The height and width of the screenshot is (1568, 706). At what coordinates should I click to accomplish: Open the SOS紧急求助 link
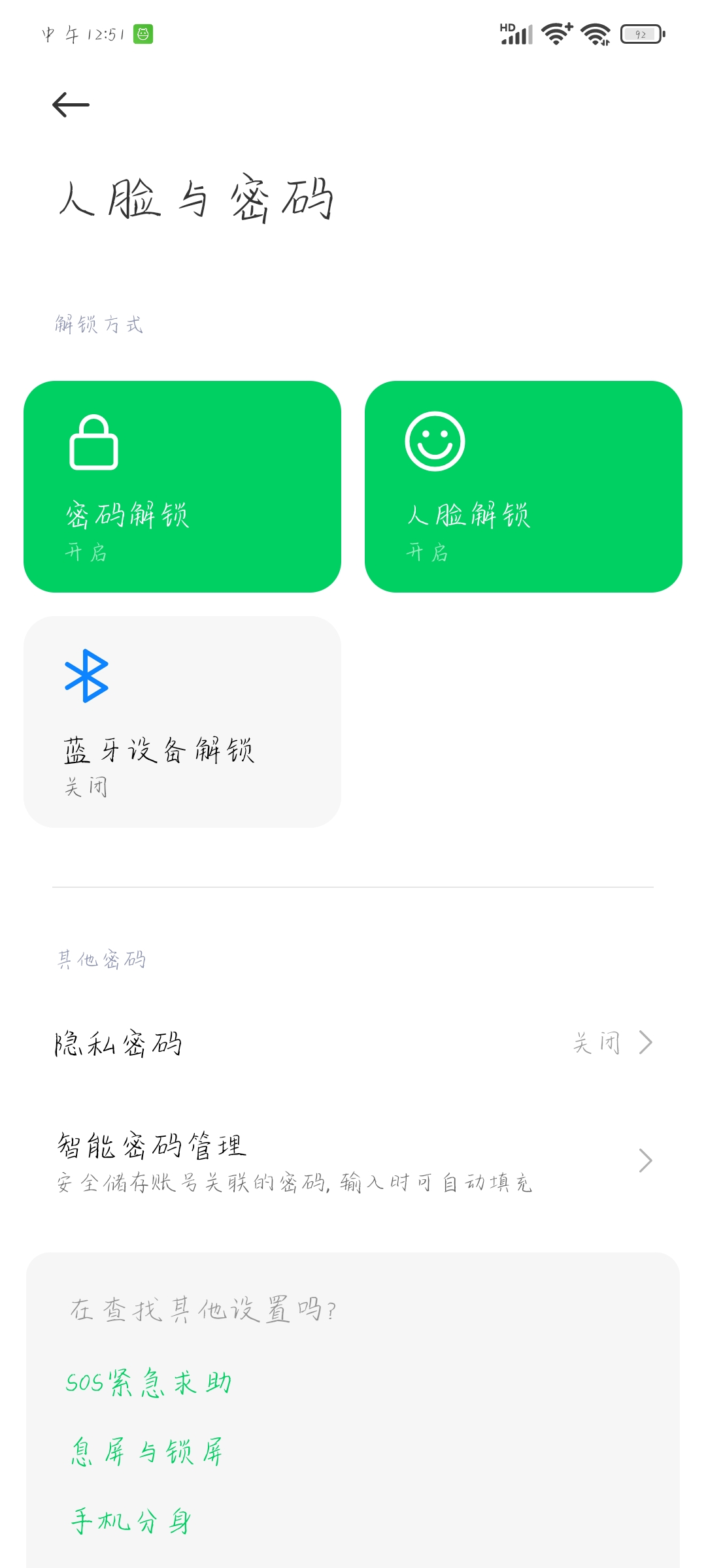pyautogui.click(x=148, y=1382)
